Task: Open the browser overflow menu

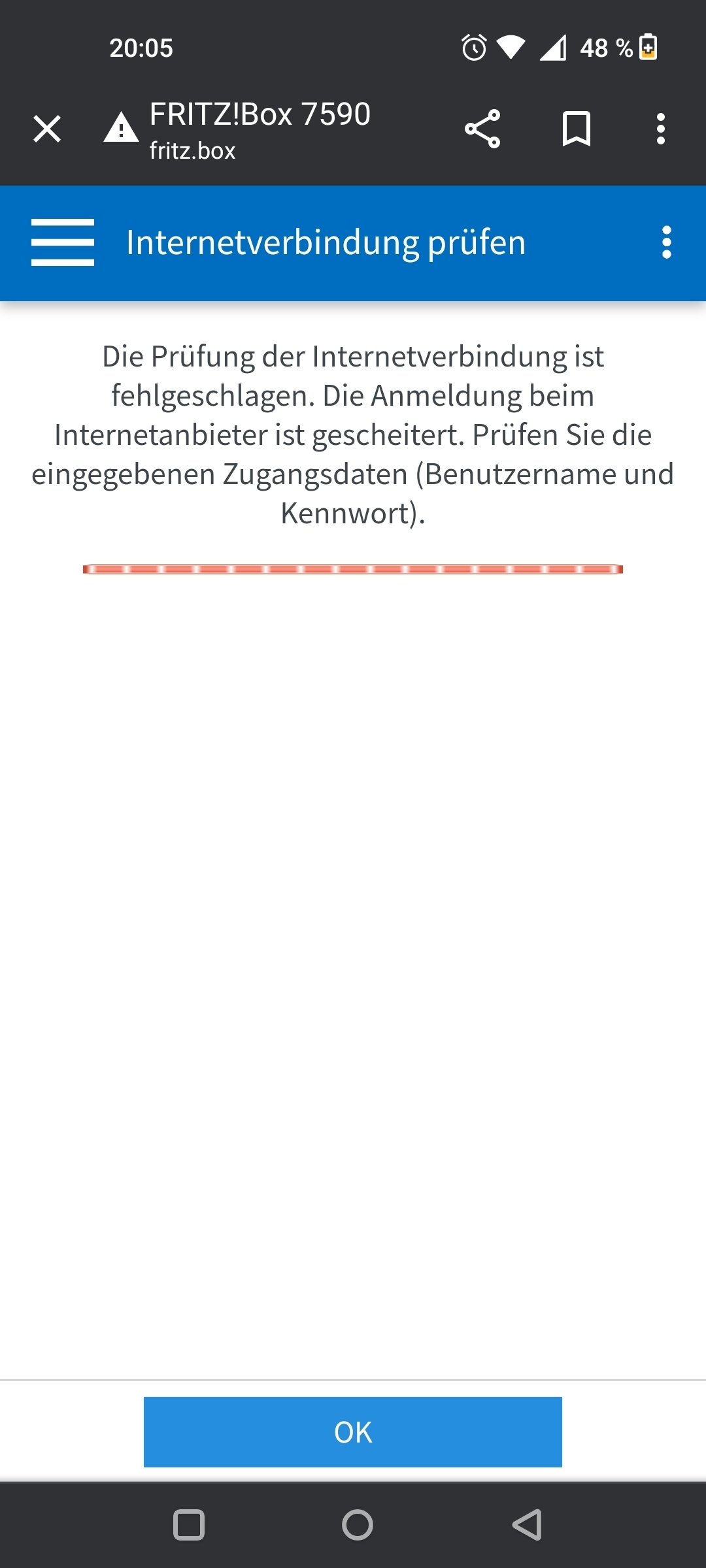Action: coord(661,129)
